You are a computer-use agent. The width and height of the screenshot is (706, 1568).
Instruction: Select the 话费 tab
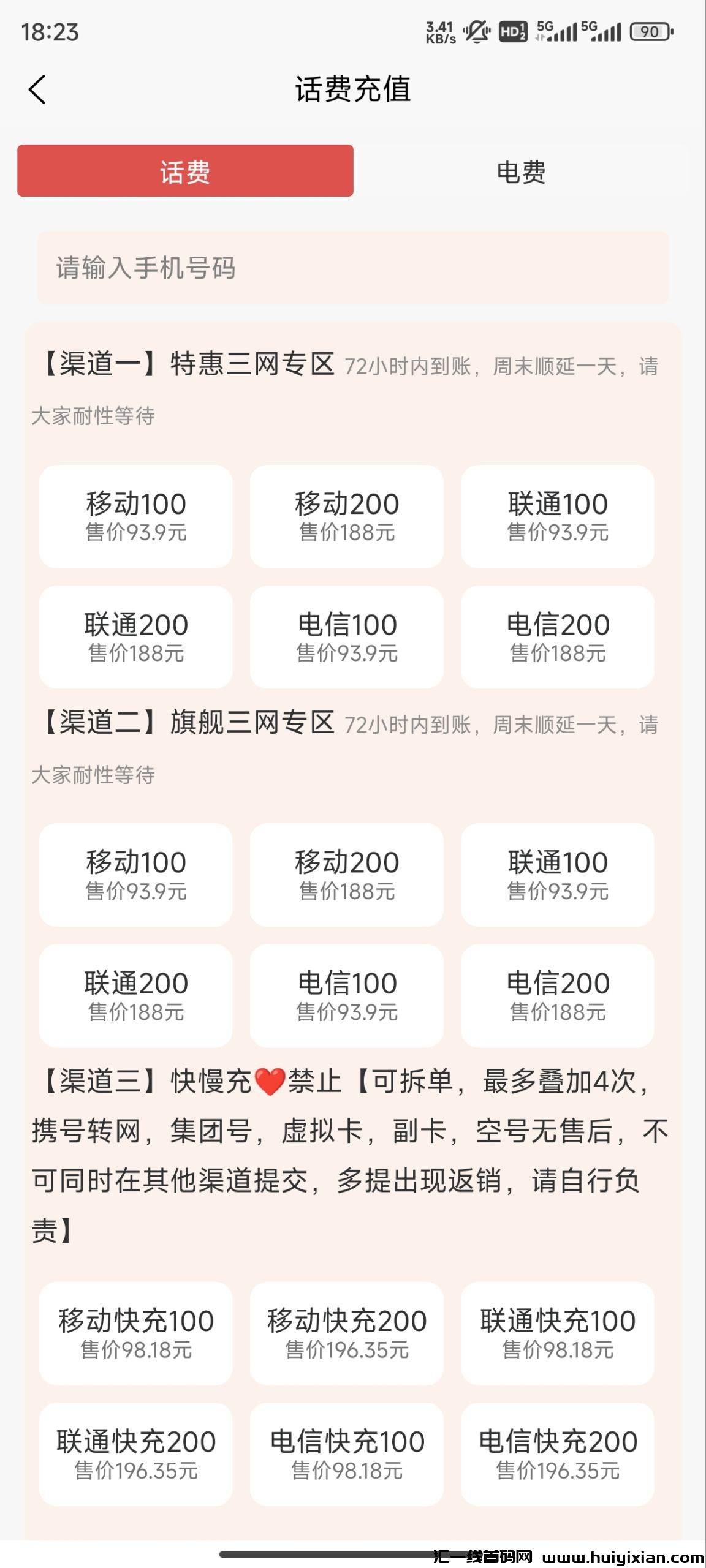[x=185, y=171]
